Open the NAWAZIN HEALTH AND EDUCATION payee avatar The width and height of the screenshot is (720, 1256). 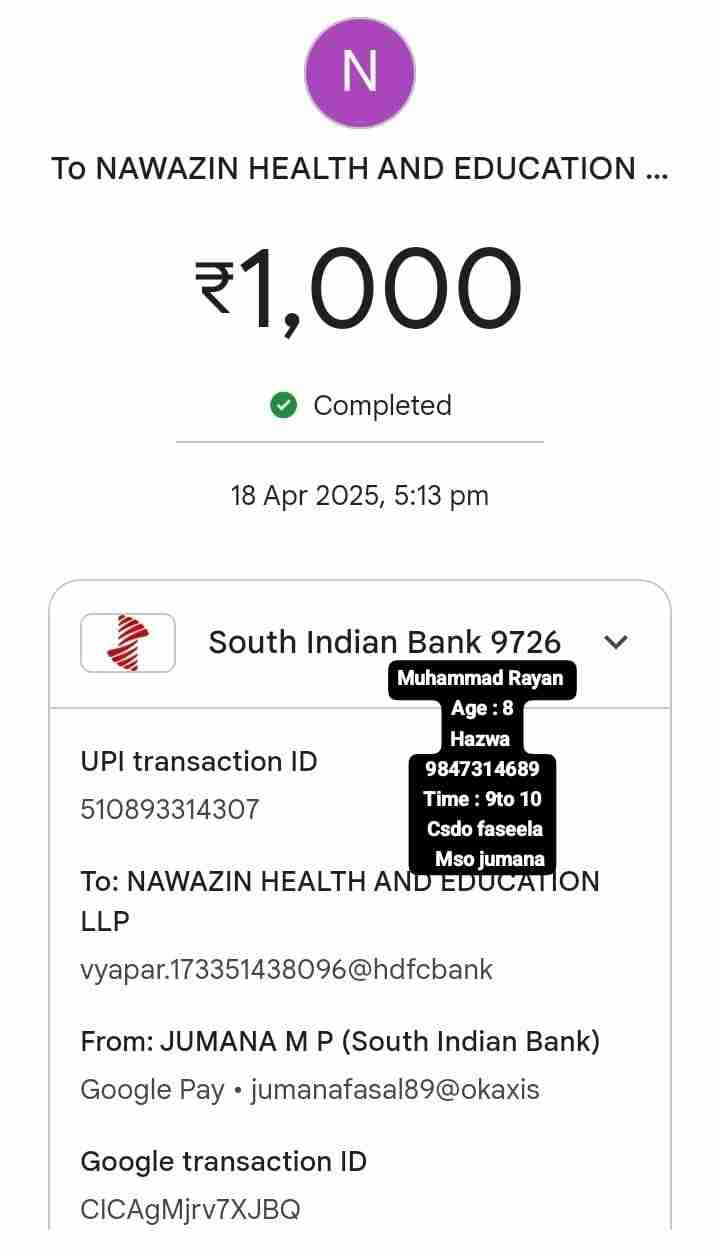[360, 73]
